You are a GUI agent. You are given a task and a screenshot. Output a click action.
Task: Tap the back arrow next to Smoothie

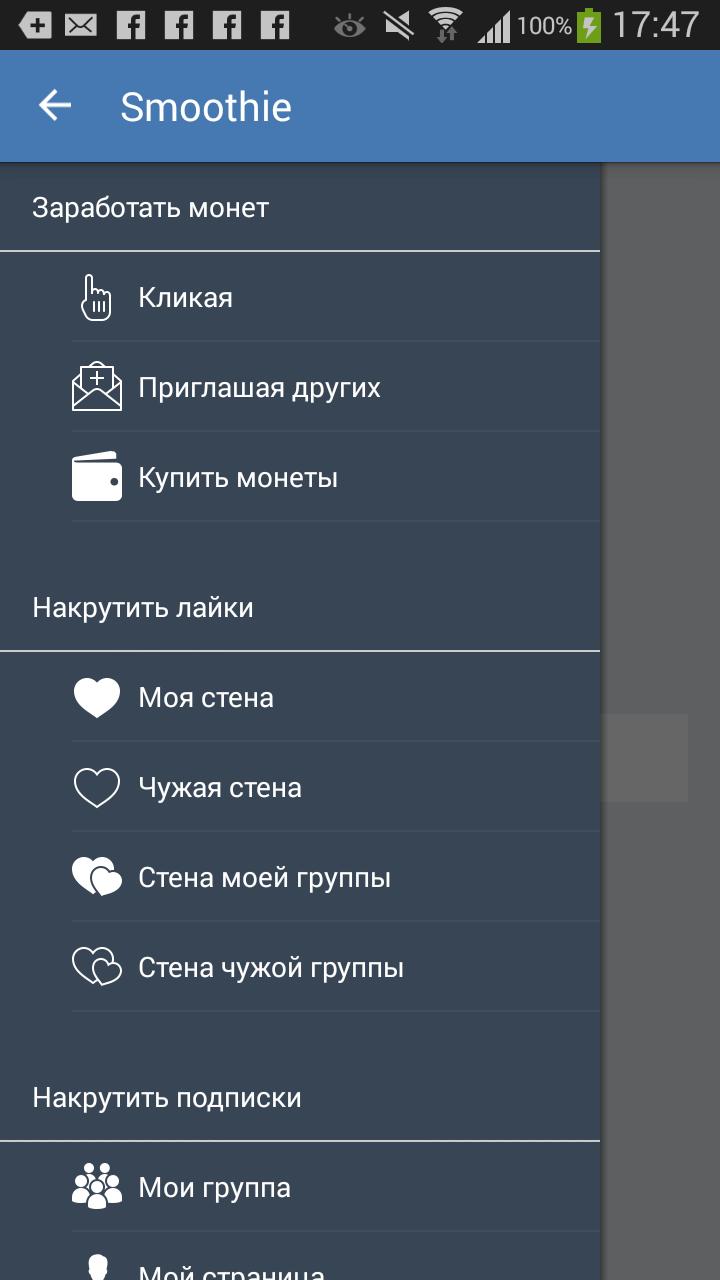[x=55, y=106]
